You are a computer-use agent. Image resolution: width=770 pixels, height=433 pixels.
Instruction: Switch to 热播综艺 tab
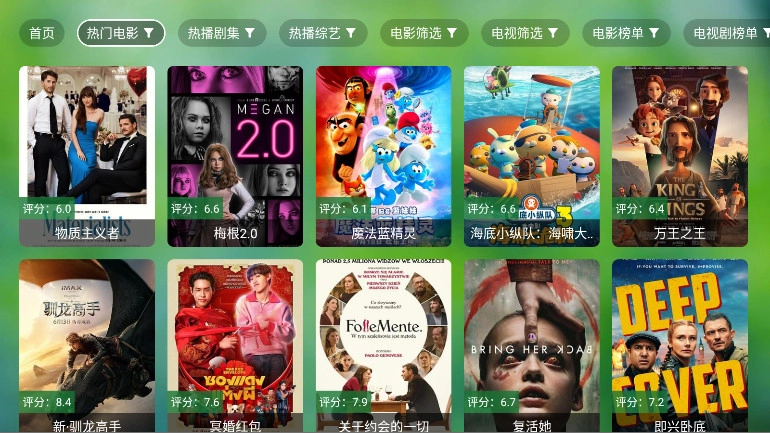tap(323, 33)
